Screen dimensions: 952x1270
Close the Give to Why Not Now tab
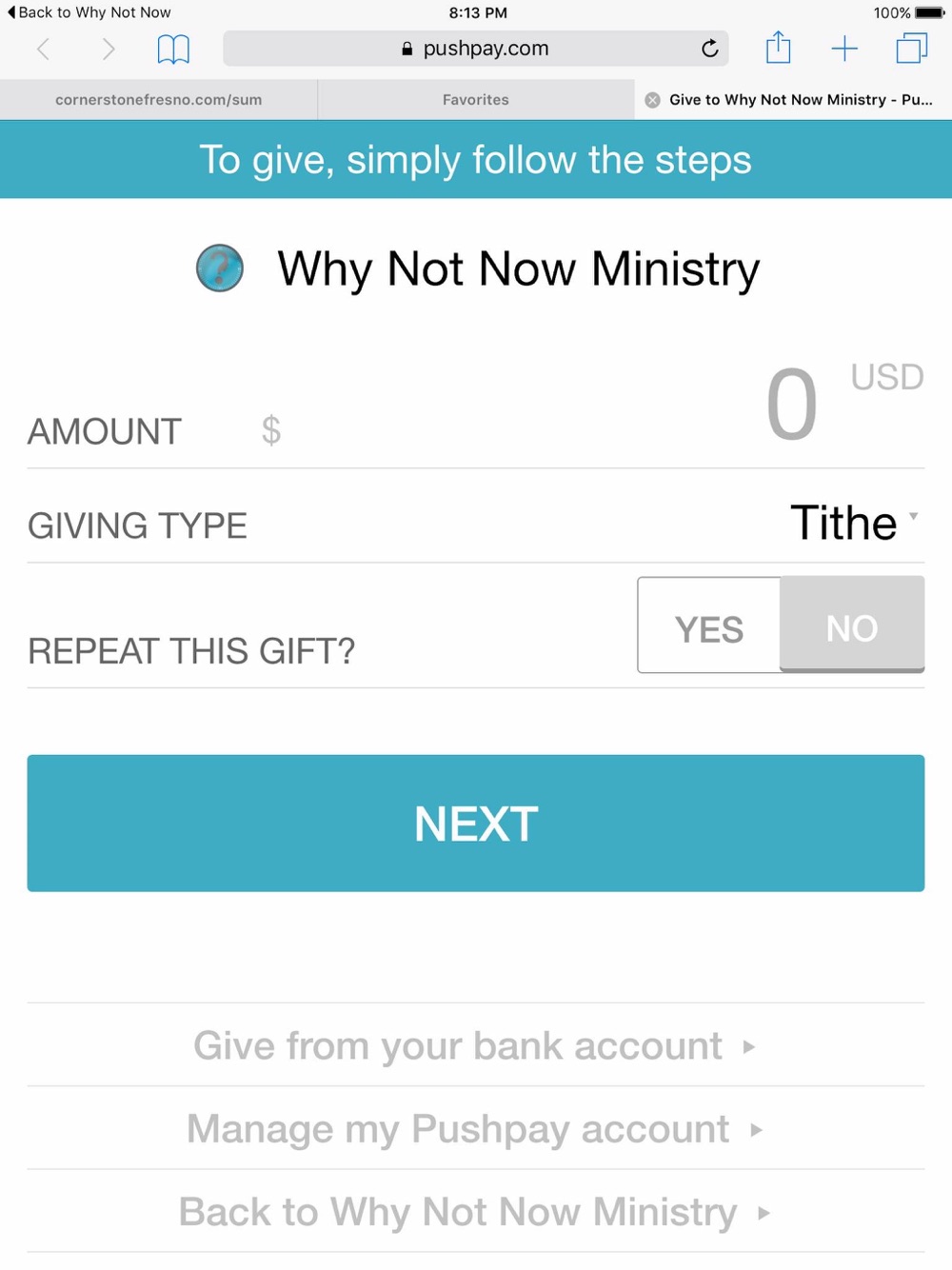click(x=652, y=100)
